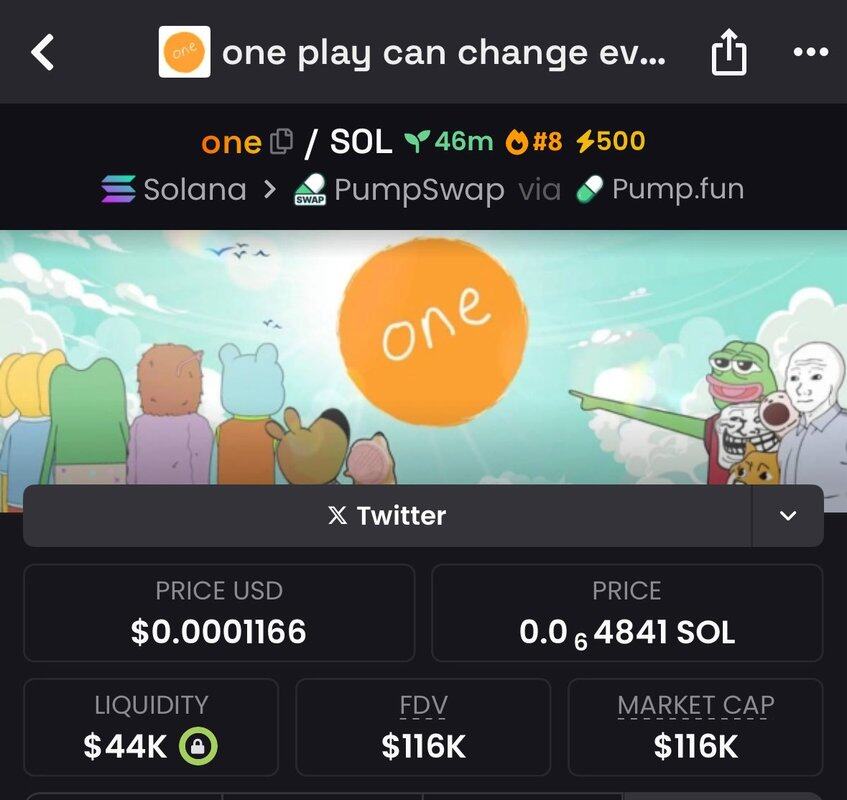Viewport: 847px width, 800px height.
Task: Open the token's Twitter link
Action: [x=387, y=516]
